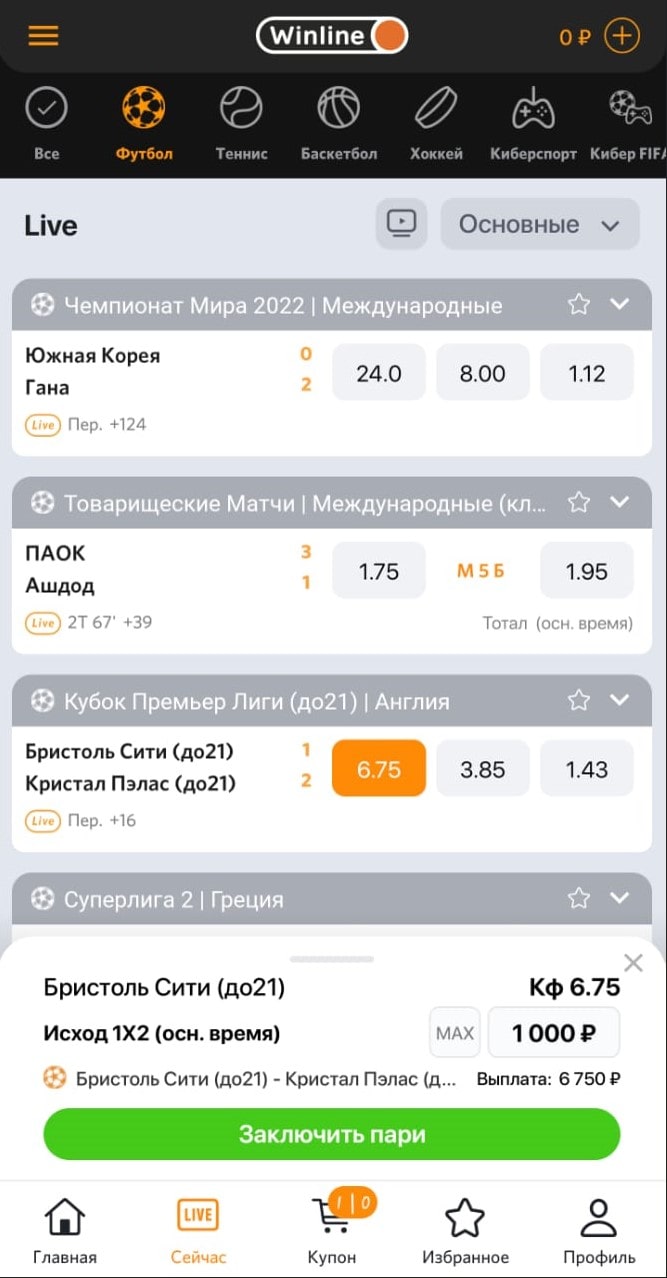Bet on odds 24.0 for Южная Корея

379,373
